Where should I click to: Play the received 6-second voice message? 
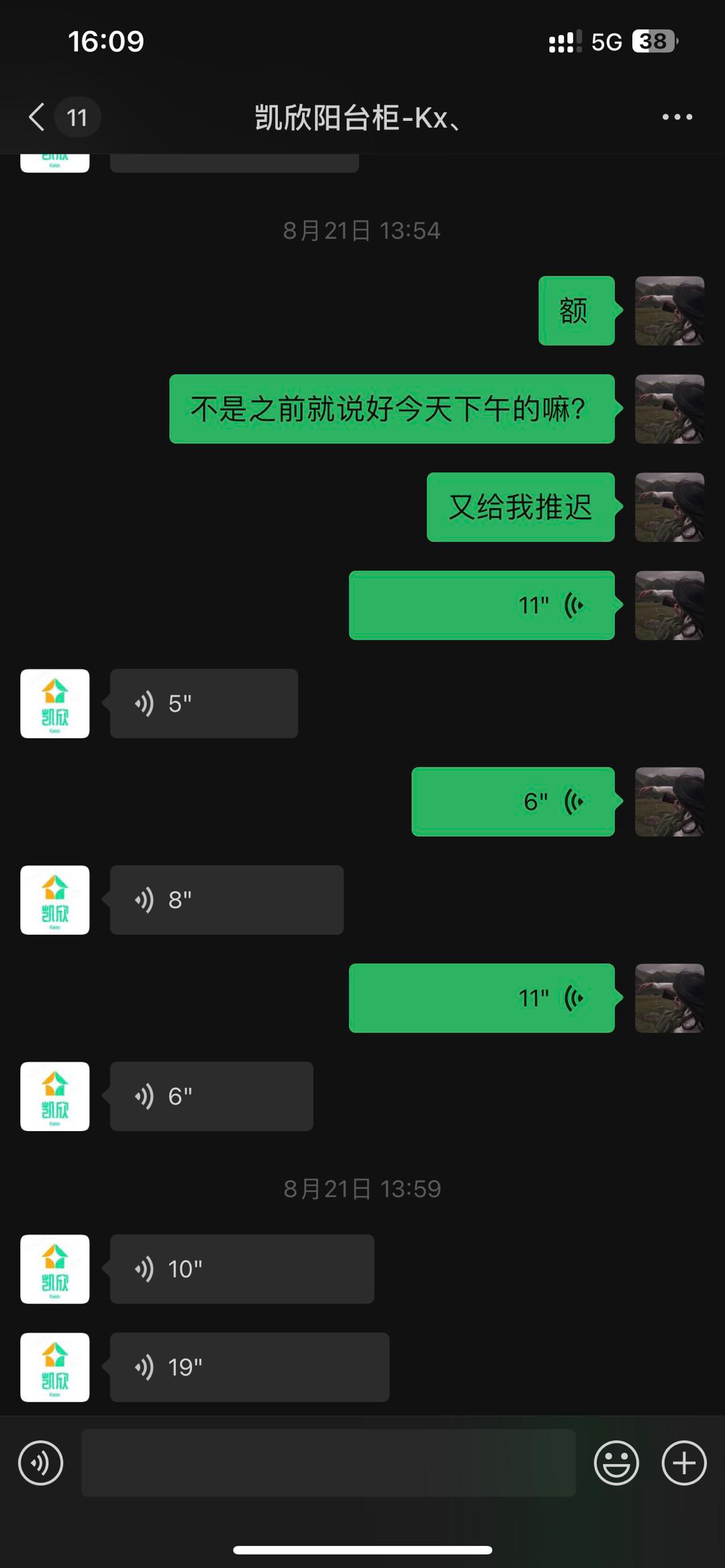click(x=211, y=1096)
